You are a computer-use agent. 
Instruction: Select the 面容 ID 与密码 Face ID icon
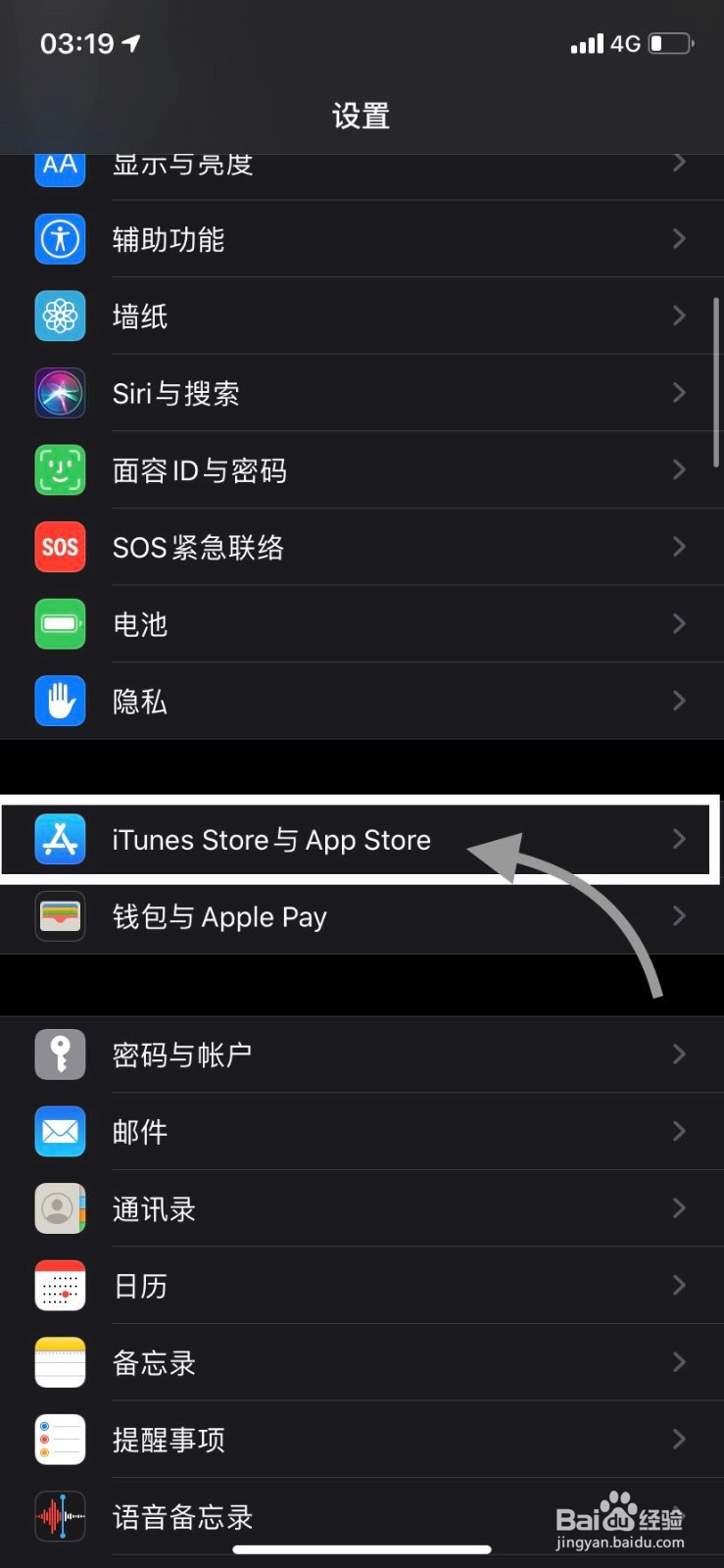tap(60, 470)
